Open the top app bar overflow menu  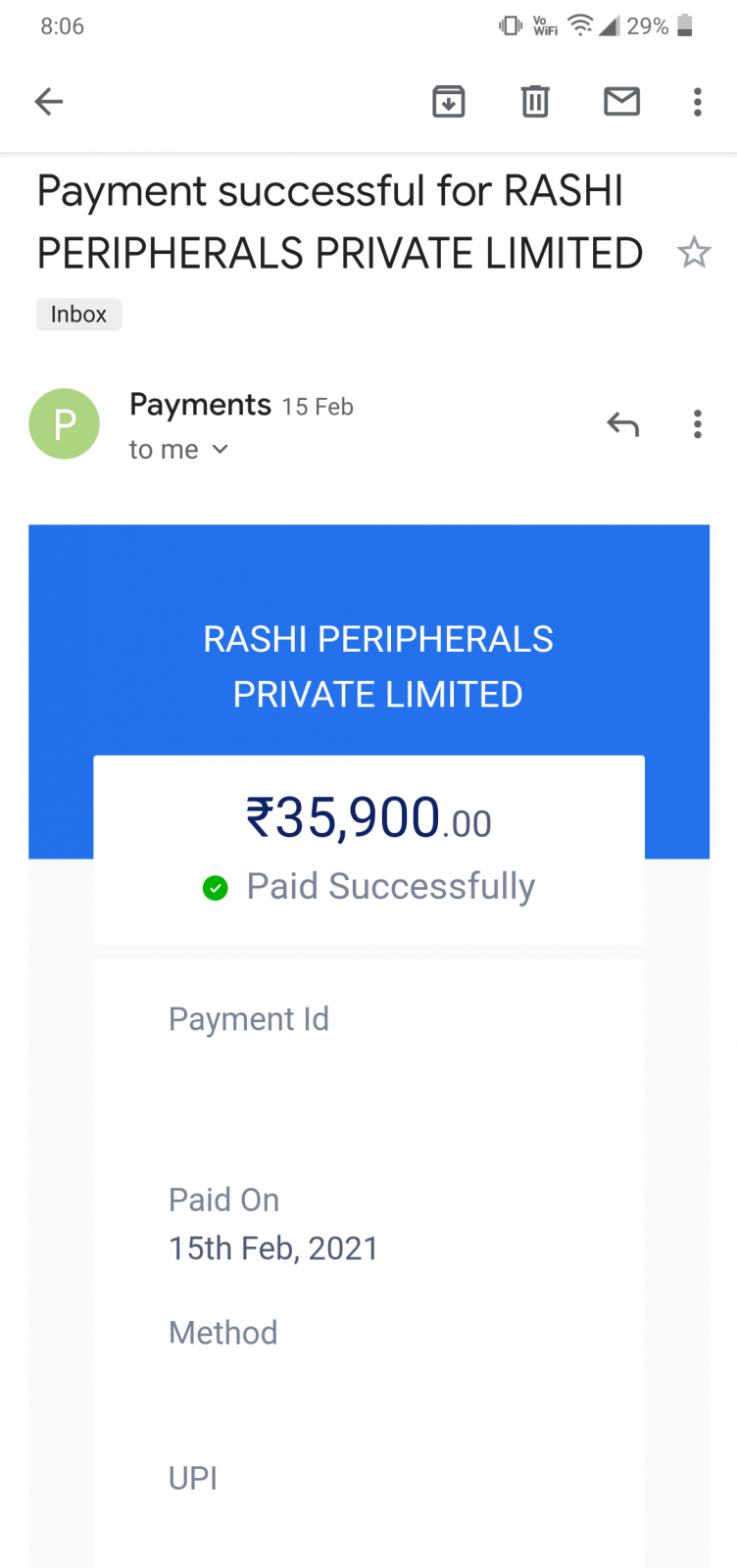698,101
